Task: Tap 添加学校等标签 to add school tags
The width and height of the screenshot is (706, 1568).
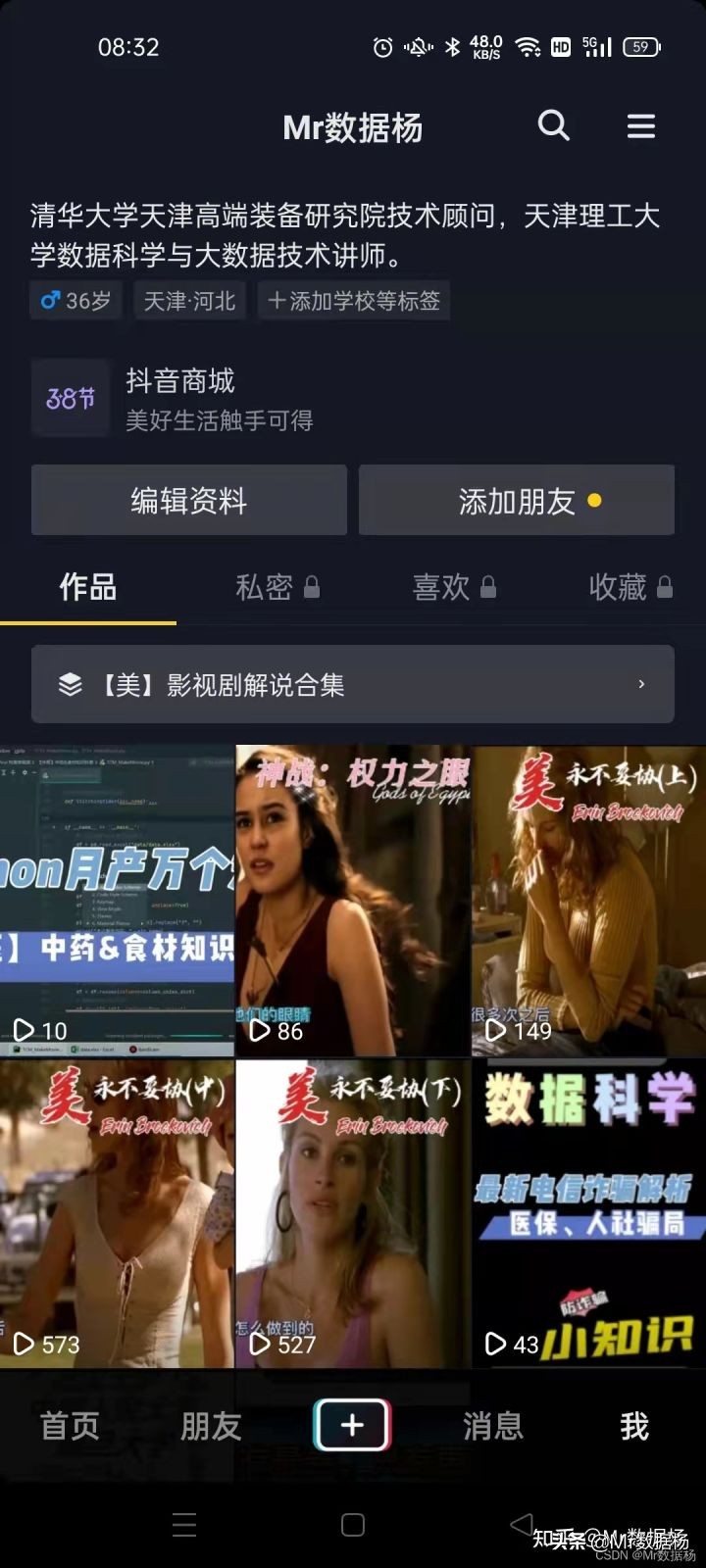Action: point(353,301)
